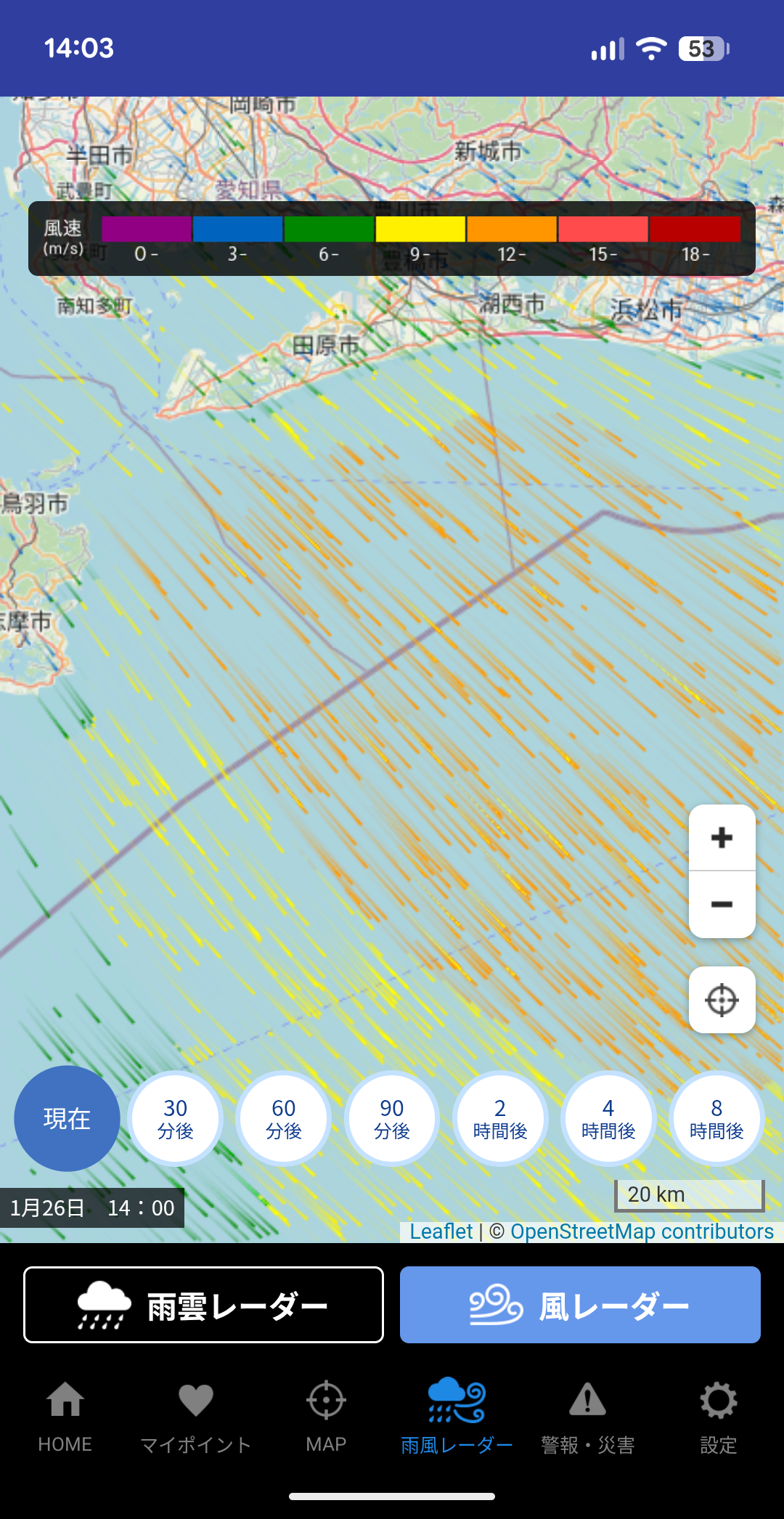
Task: Open the Leaflet attribution link
Action: (441, 1231)
